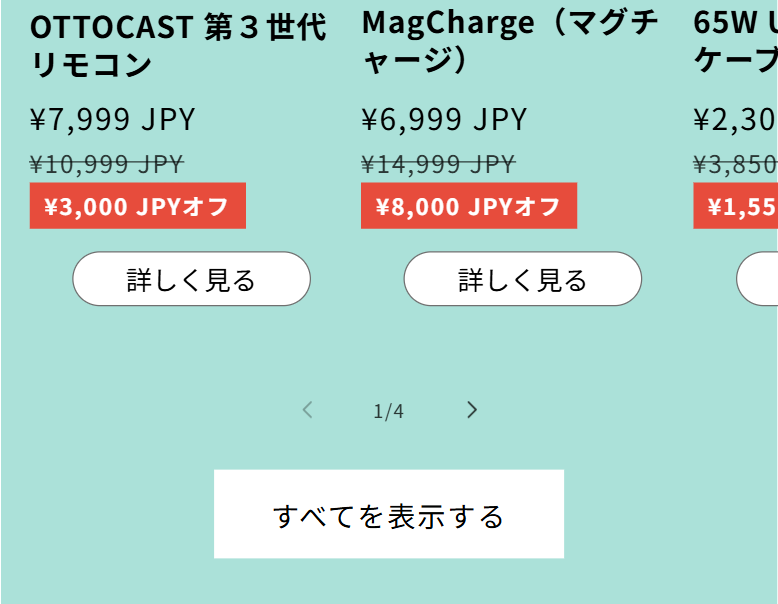Open the 65W cable product title
Screen dimensions: 778x604
(735, 42)
